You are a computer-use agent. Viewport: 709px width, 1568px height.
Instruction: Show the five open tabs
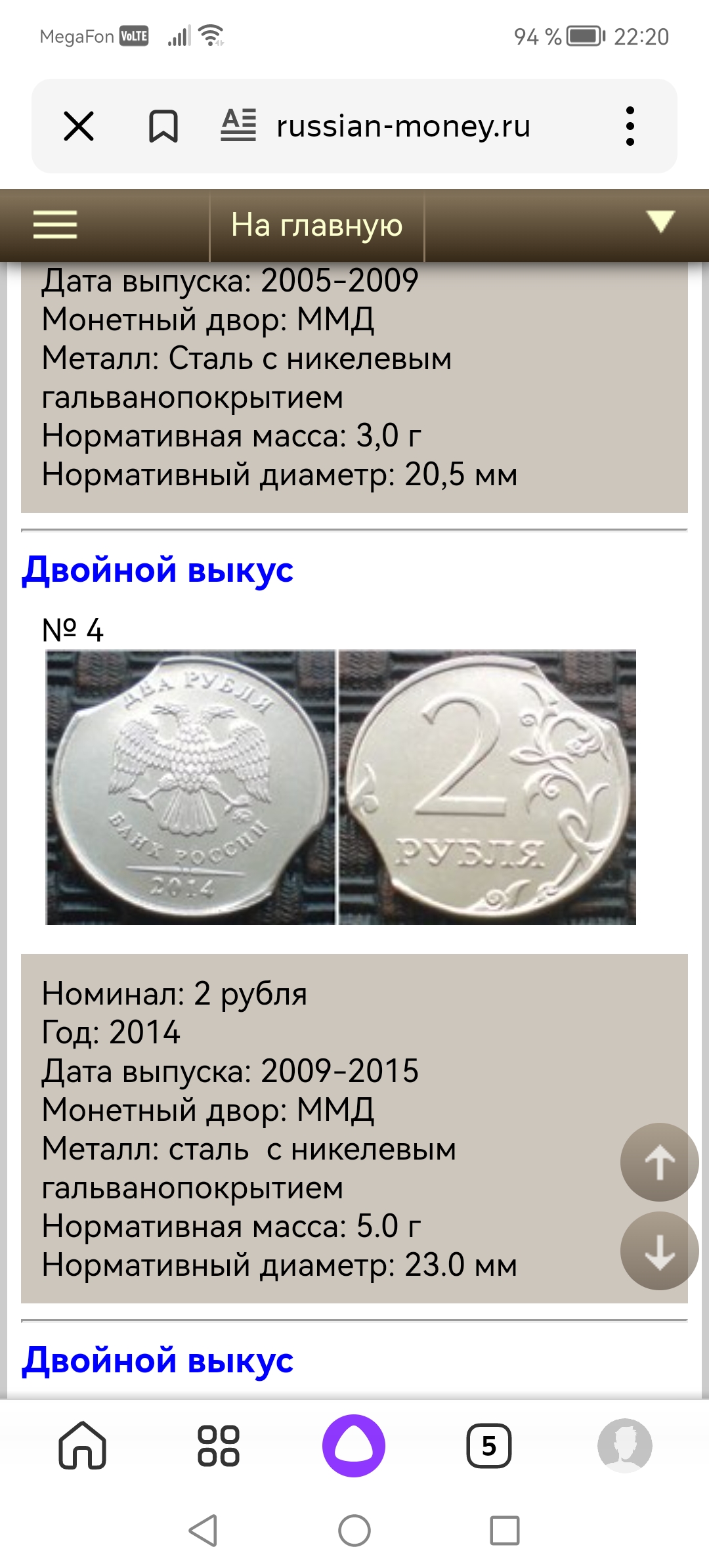pyautogui.click(x=489, y=1445)
